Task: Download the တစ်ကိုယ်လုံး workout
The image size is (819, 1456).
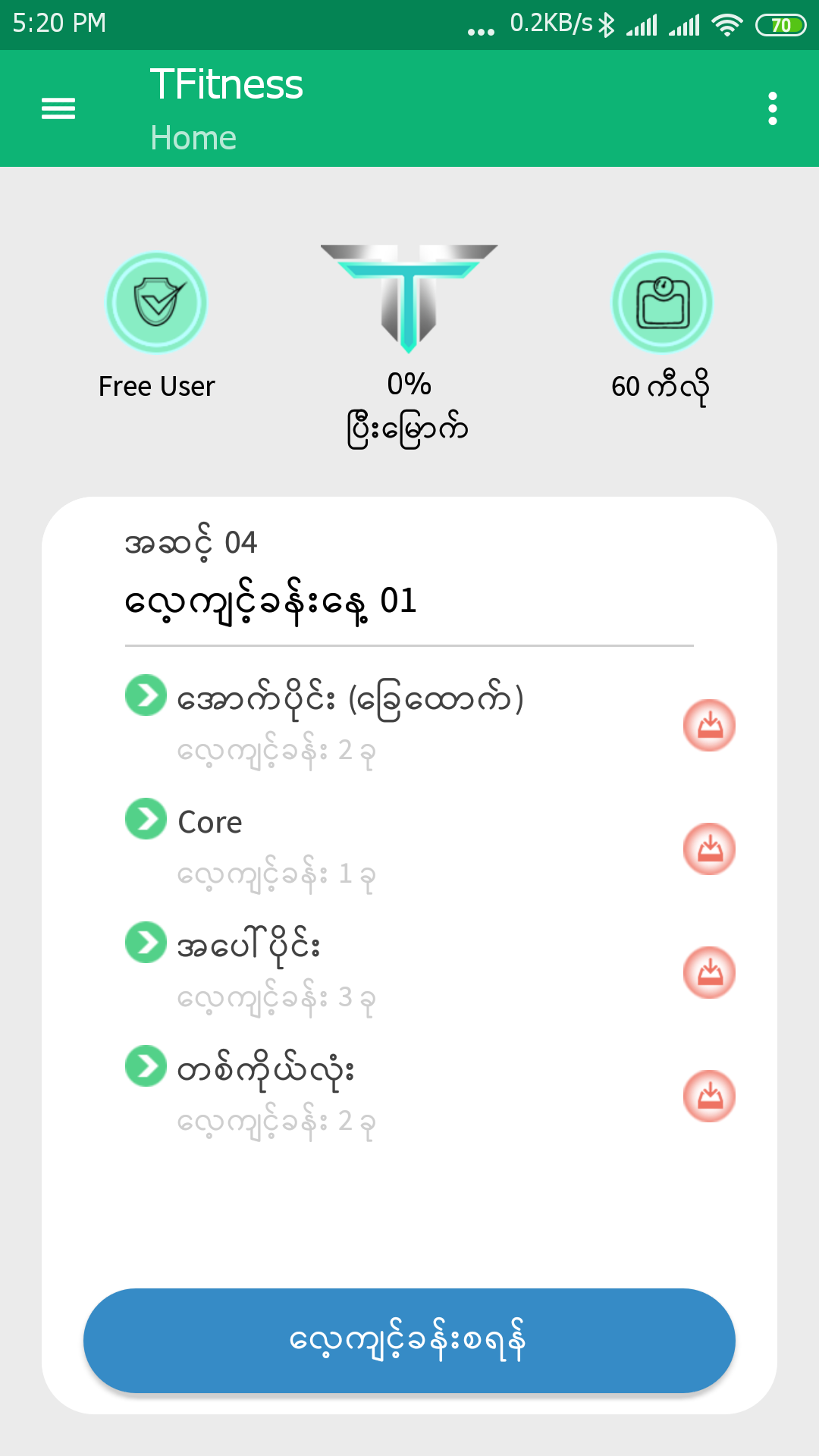Action: click(710, 1096)
